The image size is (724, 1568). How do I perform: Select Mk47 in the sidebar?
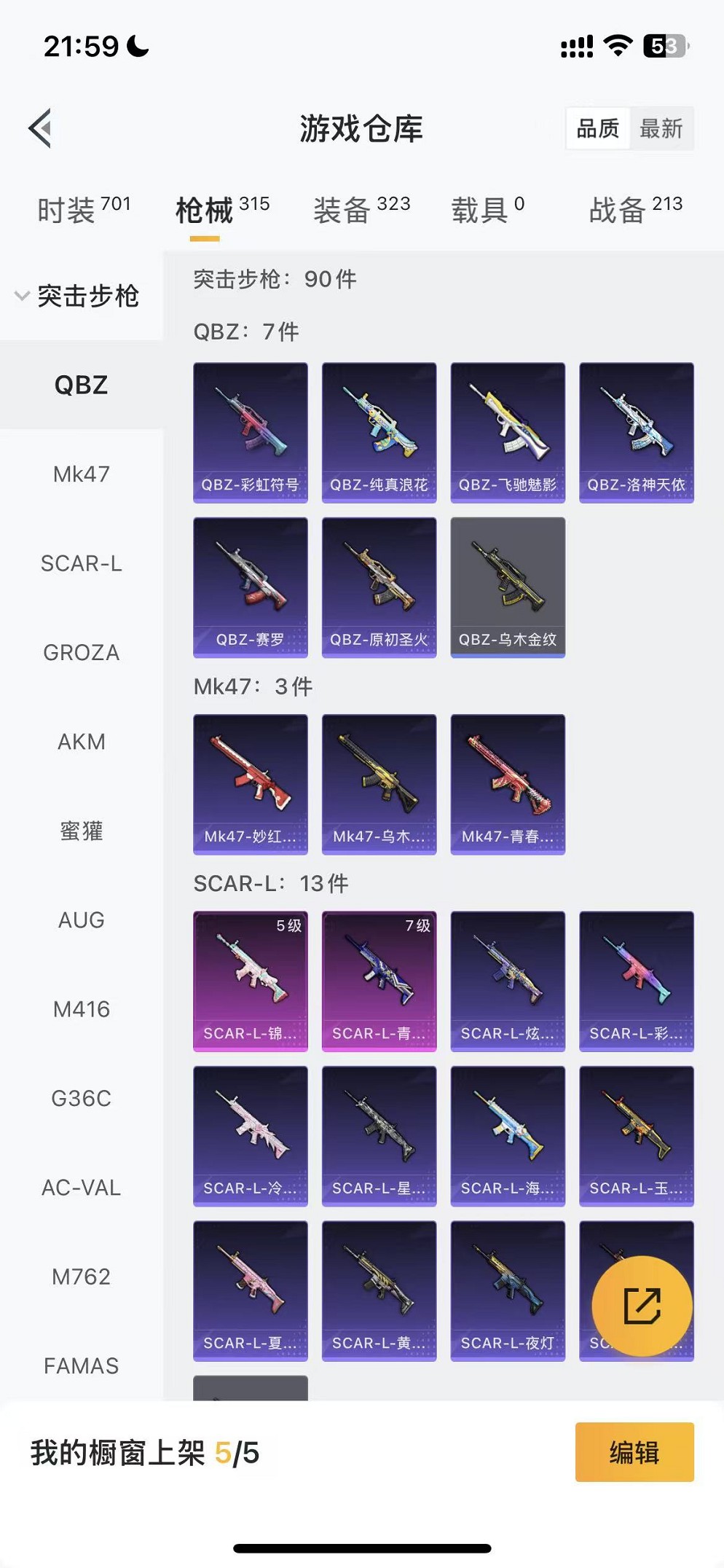click(81, 474)
